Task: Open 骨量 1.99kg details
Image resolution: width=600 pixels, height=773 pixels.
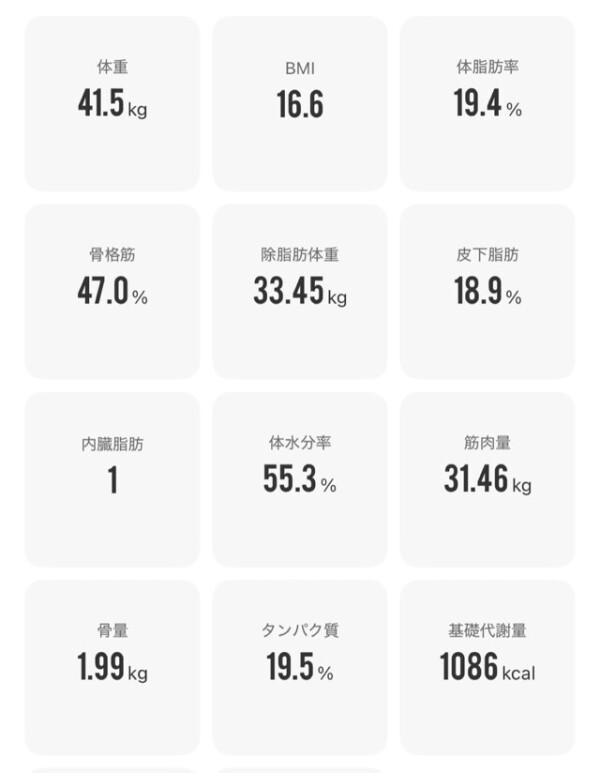Action: 112,667
